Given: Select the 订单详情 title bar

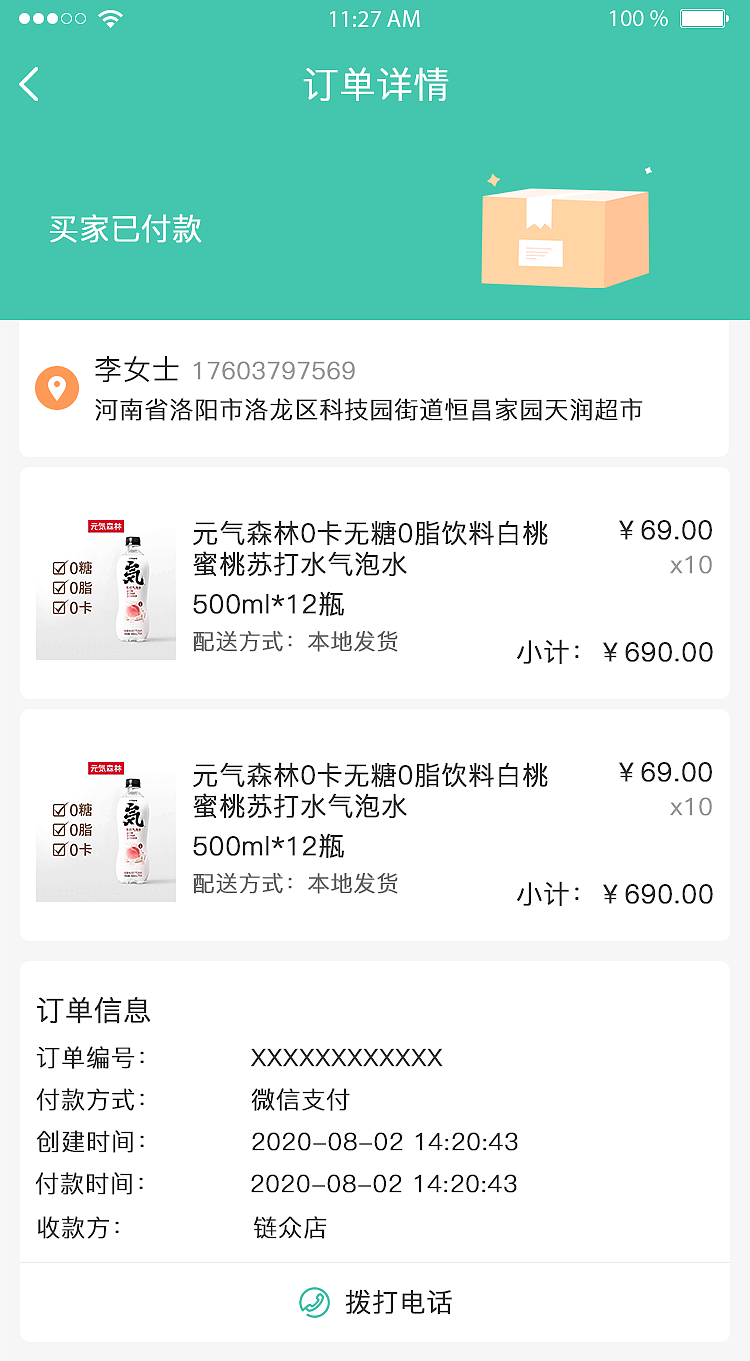Looking at the screenshot, I should point(375,85).
